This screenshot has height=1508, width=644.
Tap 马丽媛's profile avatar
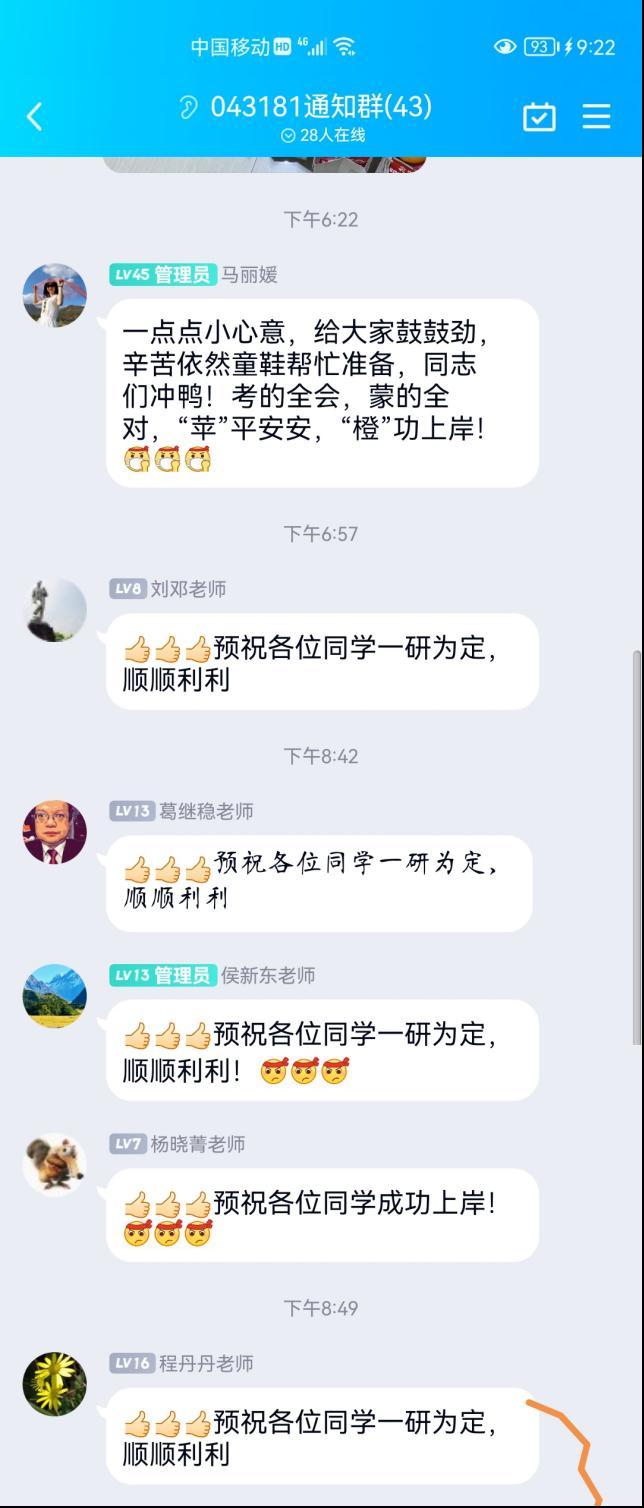(x=55, y=295)
